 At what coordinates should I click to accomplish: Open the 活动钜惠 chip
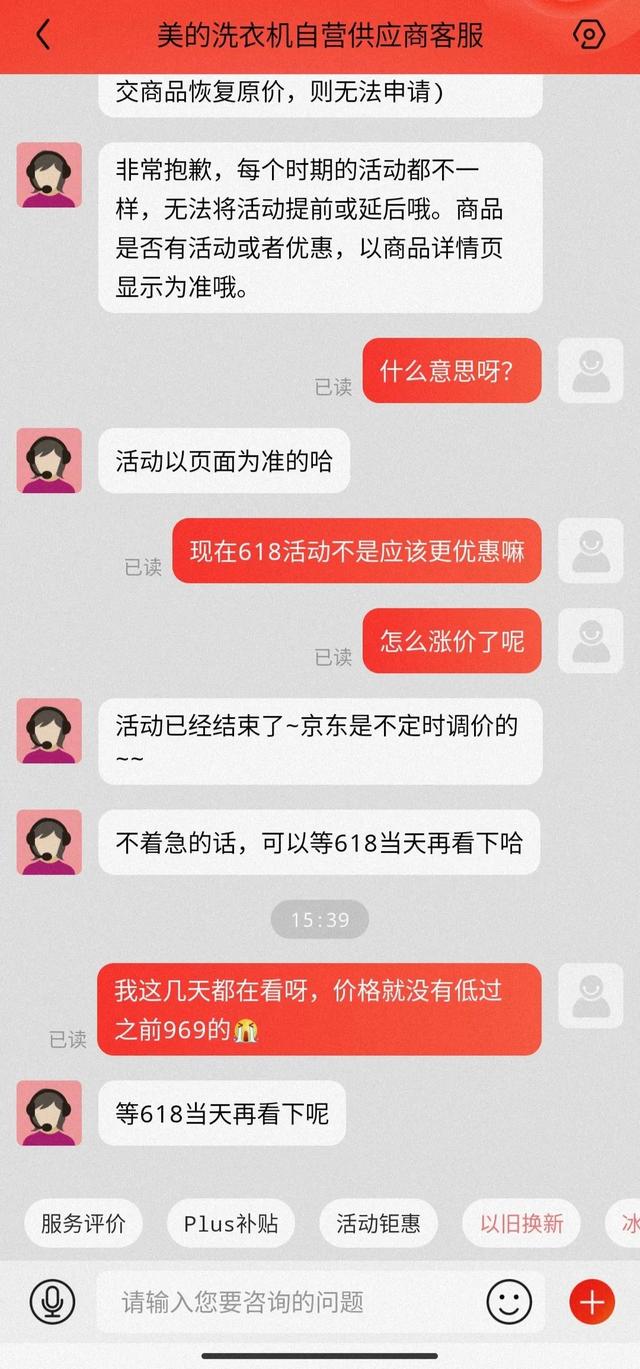[379, 1223]
